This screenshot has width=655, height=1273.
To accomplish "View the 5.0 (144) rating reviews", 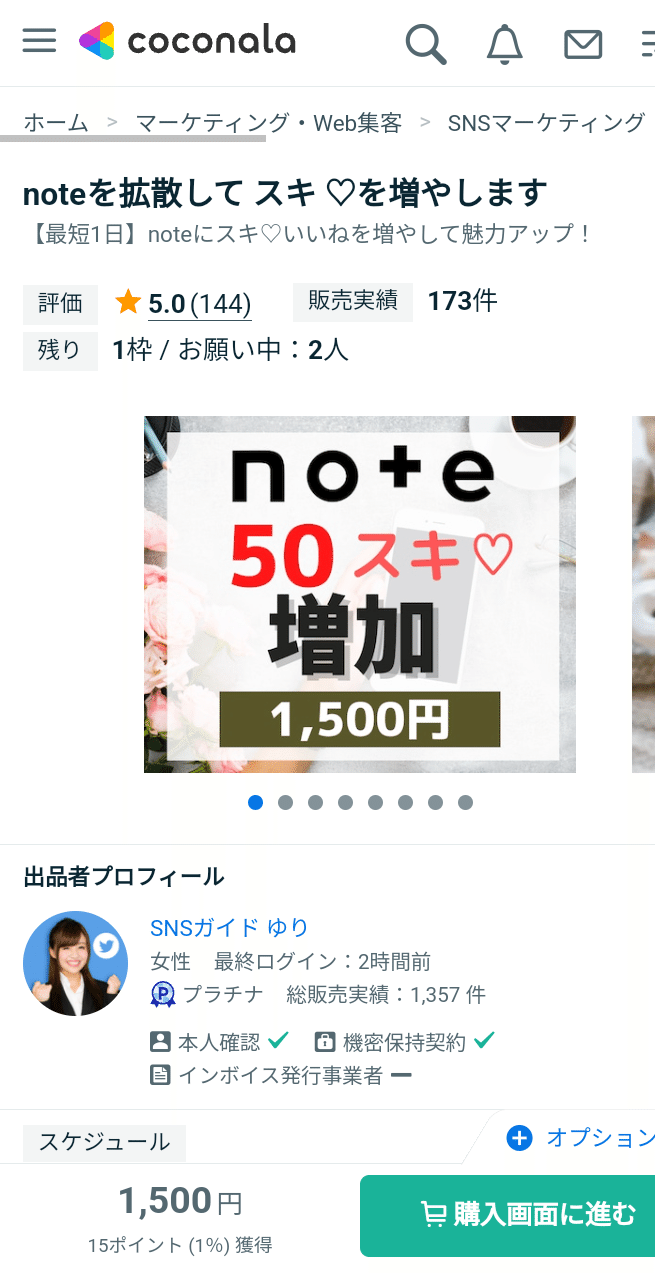I will [x=199, y=303].
